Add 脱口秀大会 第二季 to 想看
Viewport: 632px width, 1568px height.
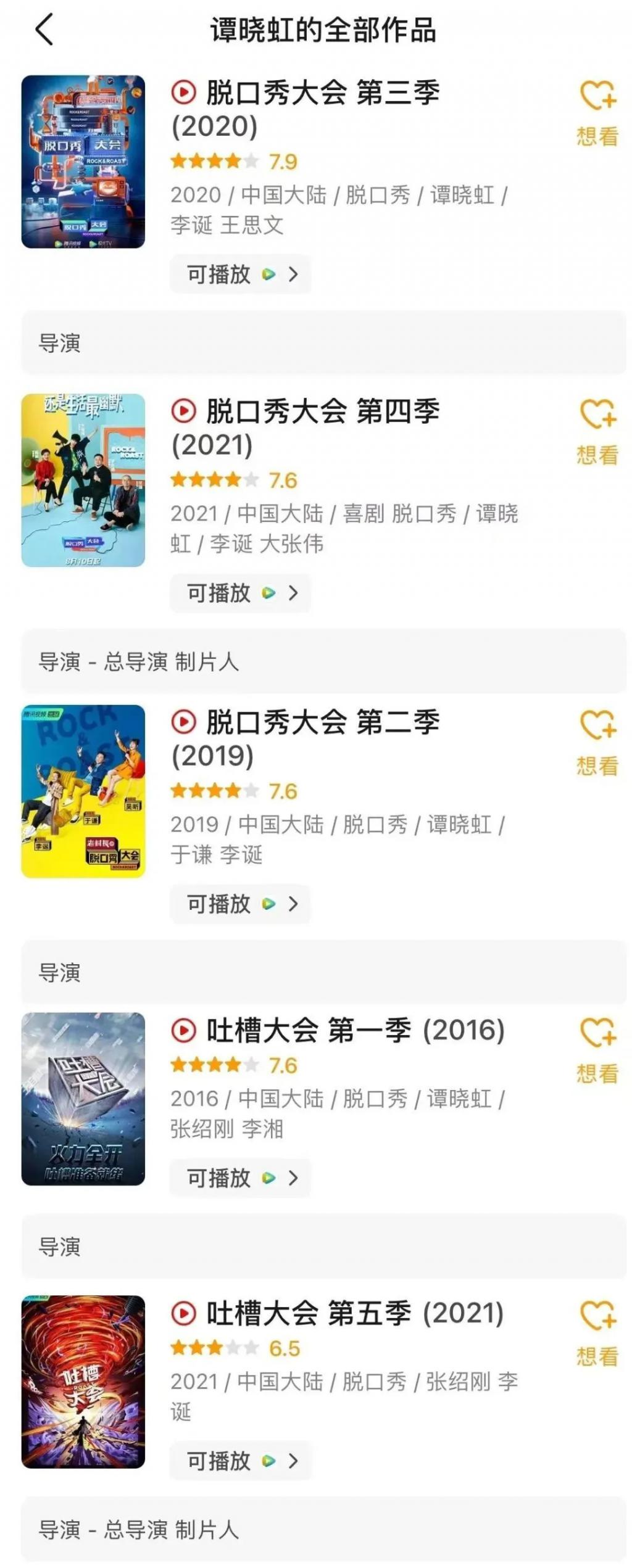point(597,741)
